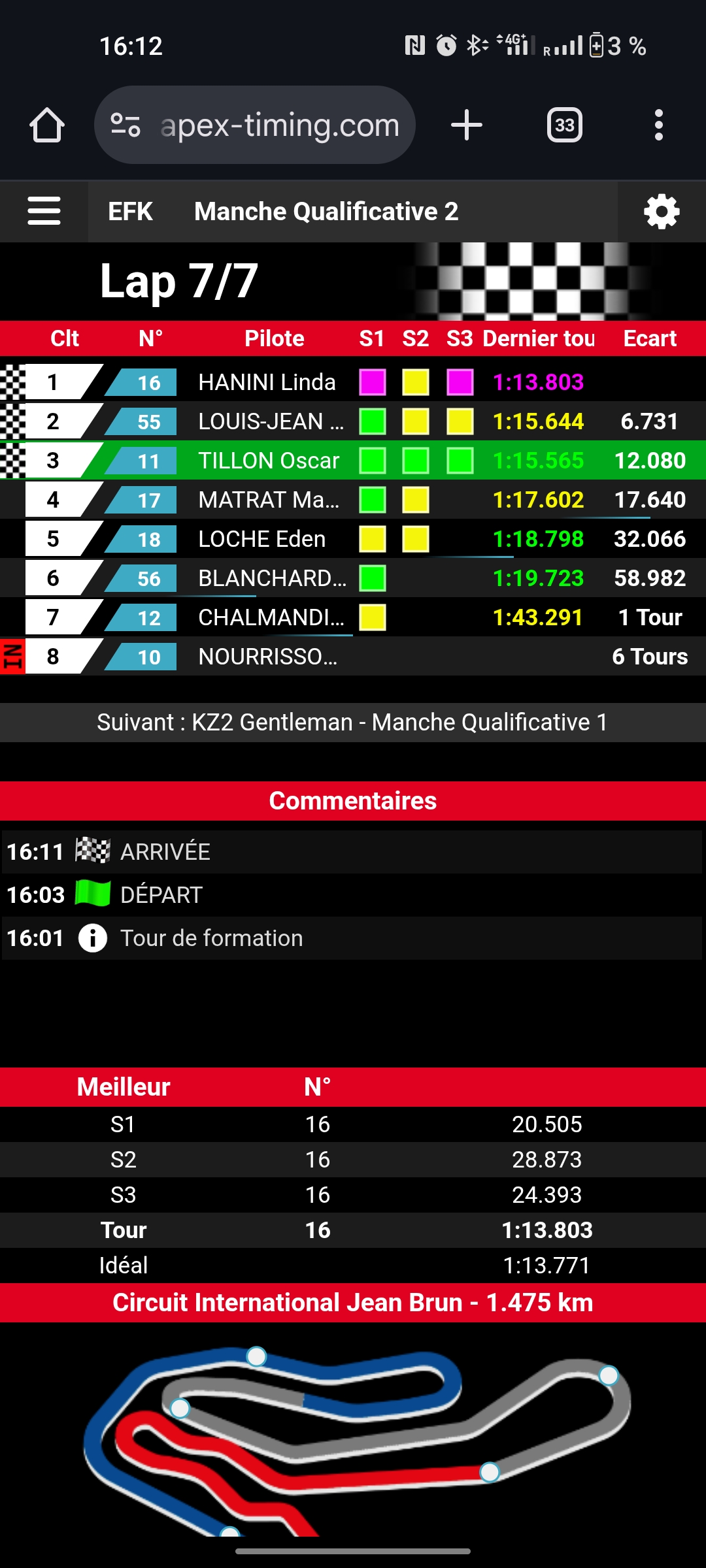The image size is (706, 1568).
Task: Open the tab switcher showing 33
Action: coord(565,125)
